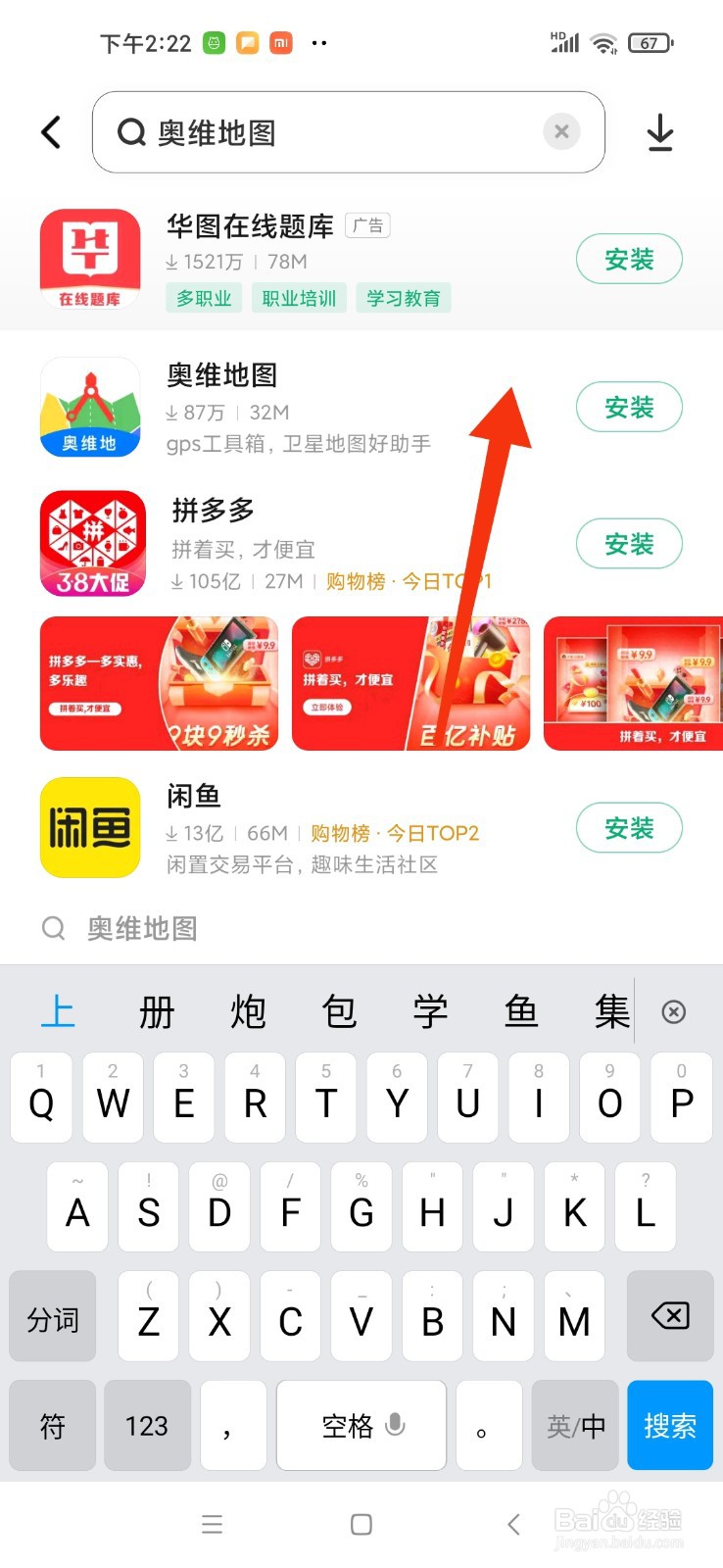Tap the 拼多多 app icon
Viewport: 723px width, 1568px height.
92,544
